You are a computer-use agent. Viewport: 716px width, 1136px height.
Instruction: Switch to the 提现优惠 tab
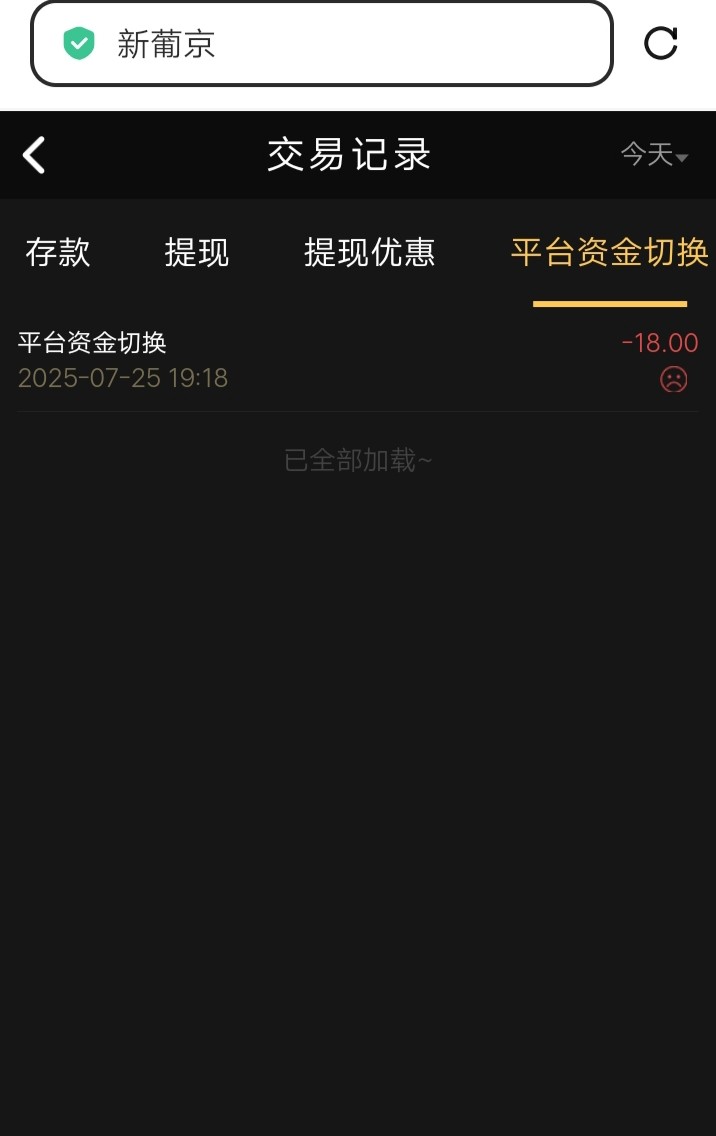(x=370, y=253)
